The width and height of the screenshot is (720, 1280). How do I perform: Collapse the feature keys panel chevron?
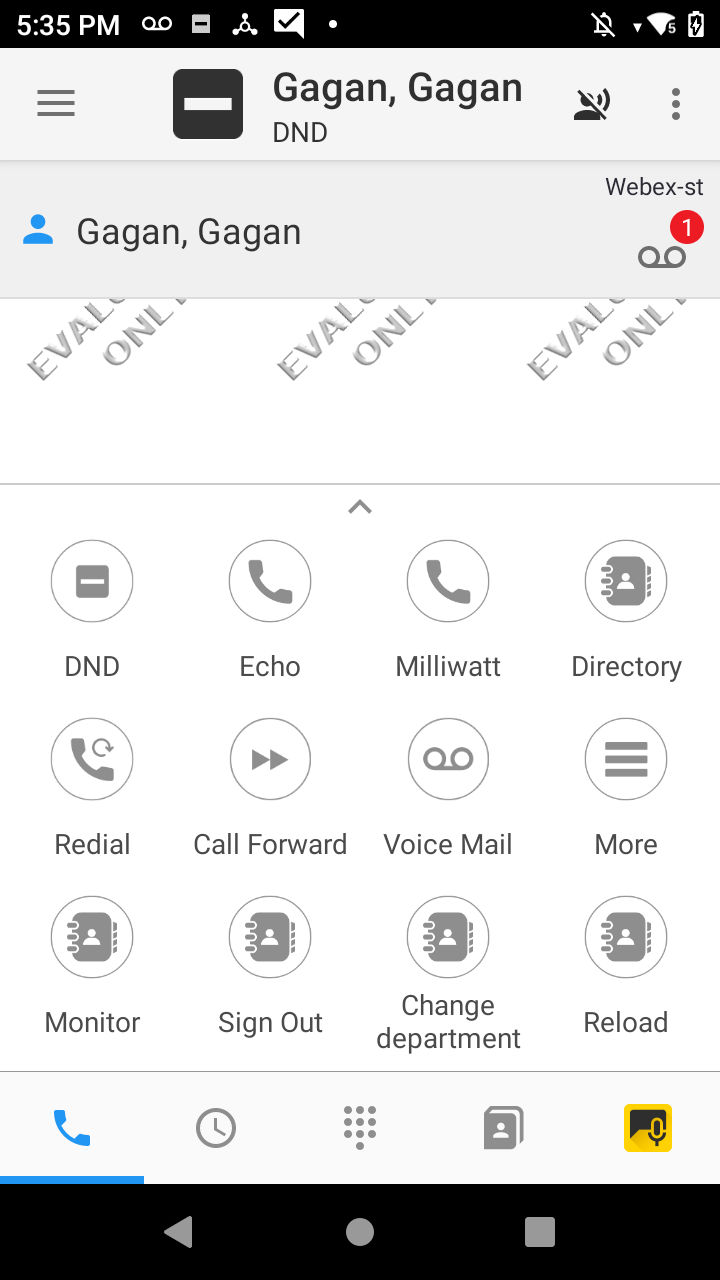(x=360, y=507)
